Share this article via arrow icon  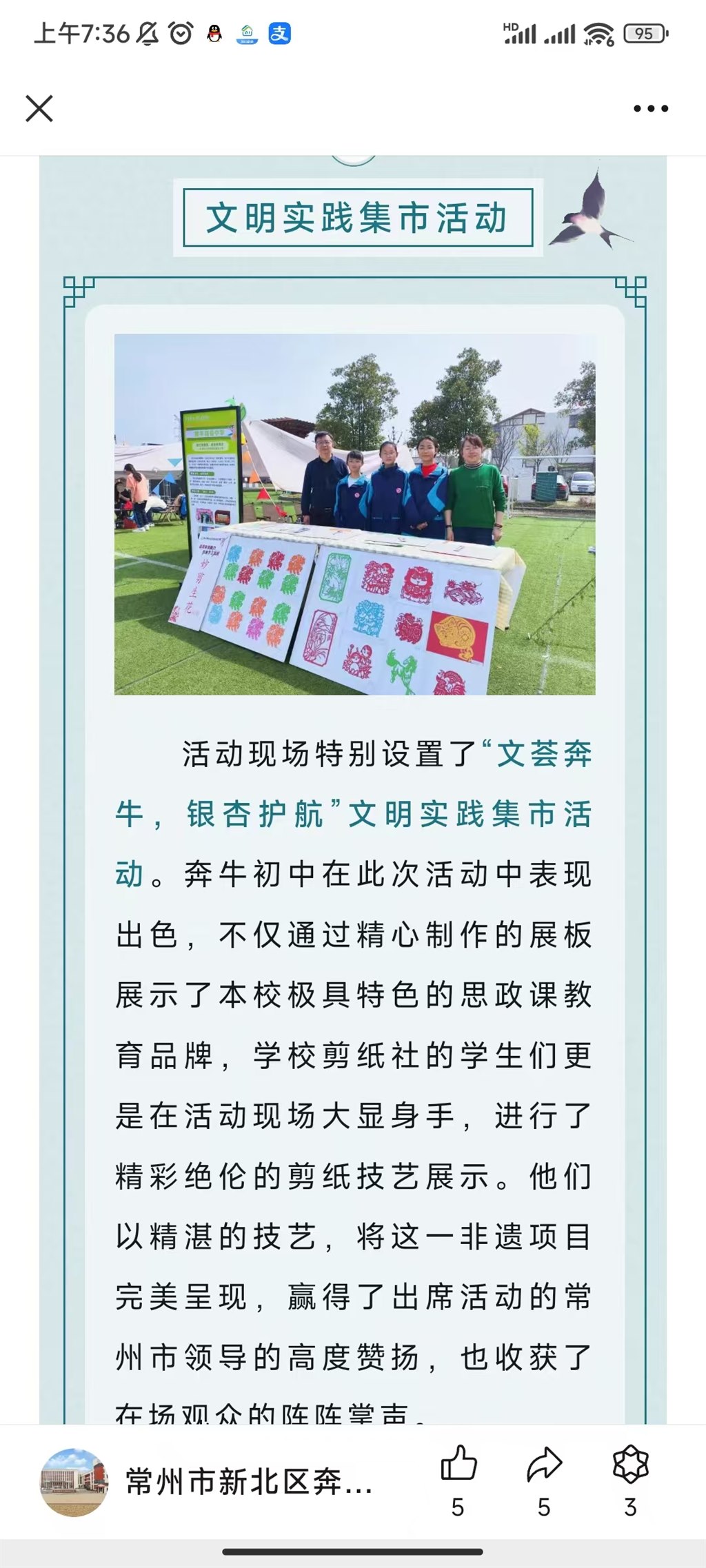pos(544,1463)
